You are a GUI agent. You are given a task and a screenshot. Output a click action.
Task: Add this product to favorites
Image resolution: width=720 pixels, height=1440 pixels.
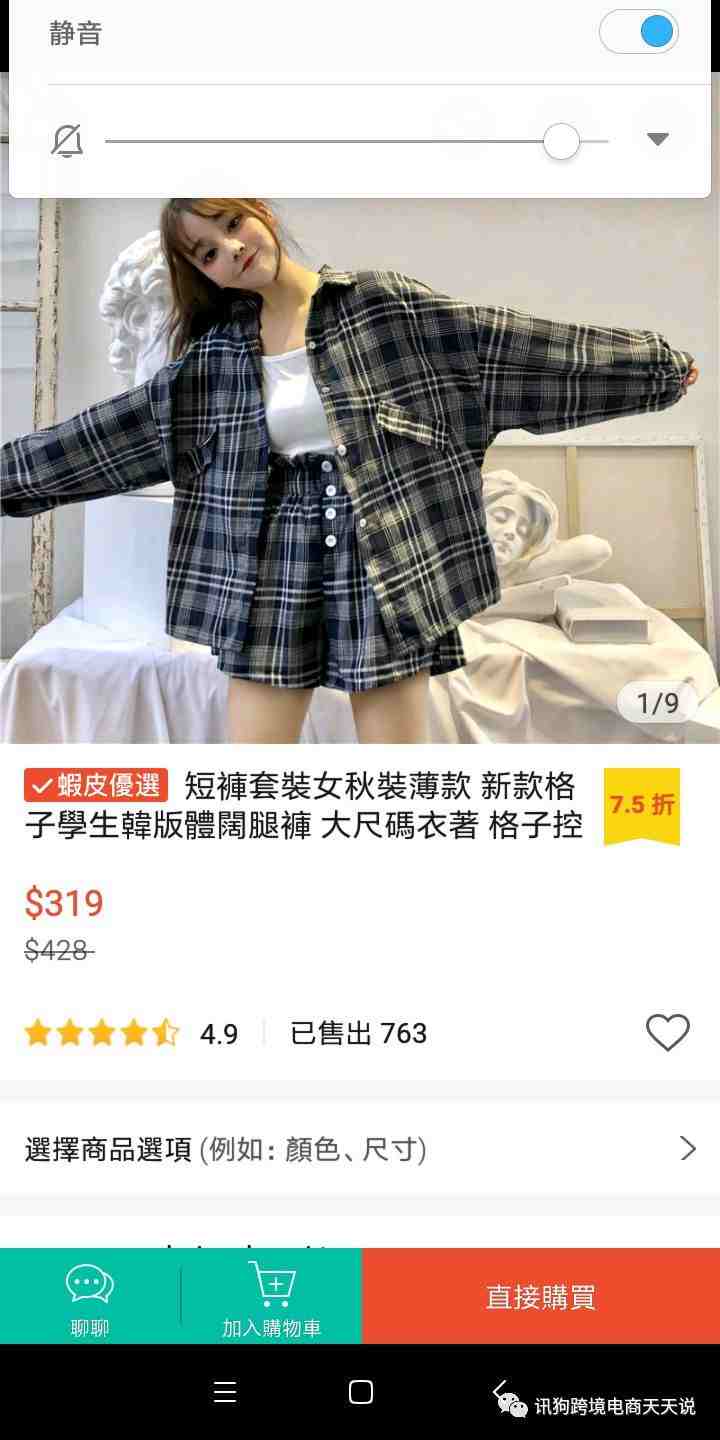point(667,1032)
